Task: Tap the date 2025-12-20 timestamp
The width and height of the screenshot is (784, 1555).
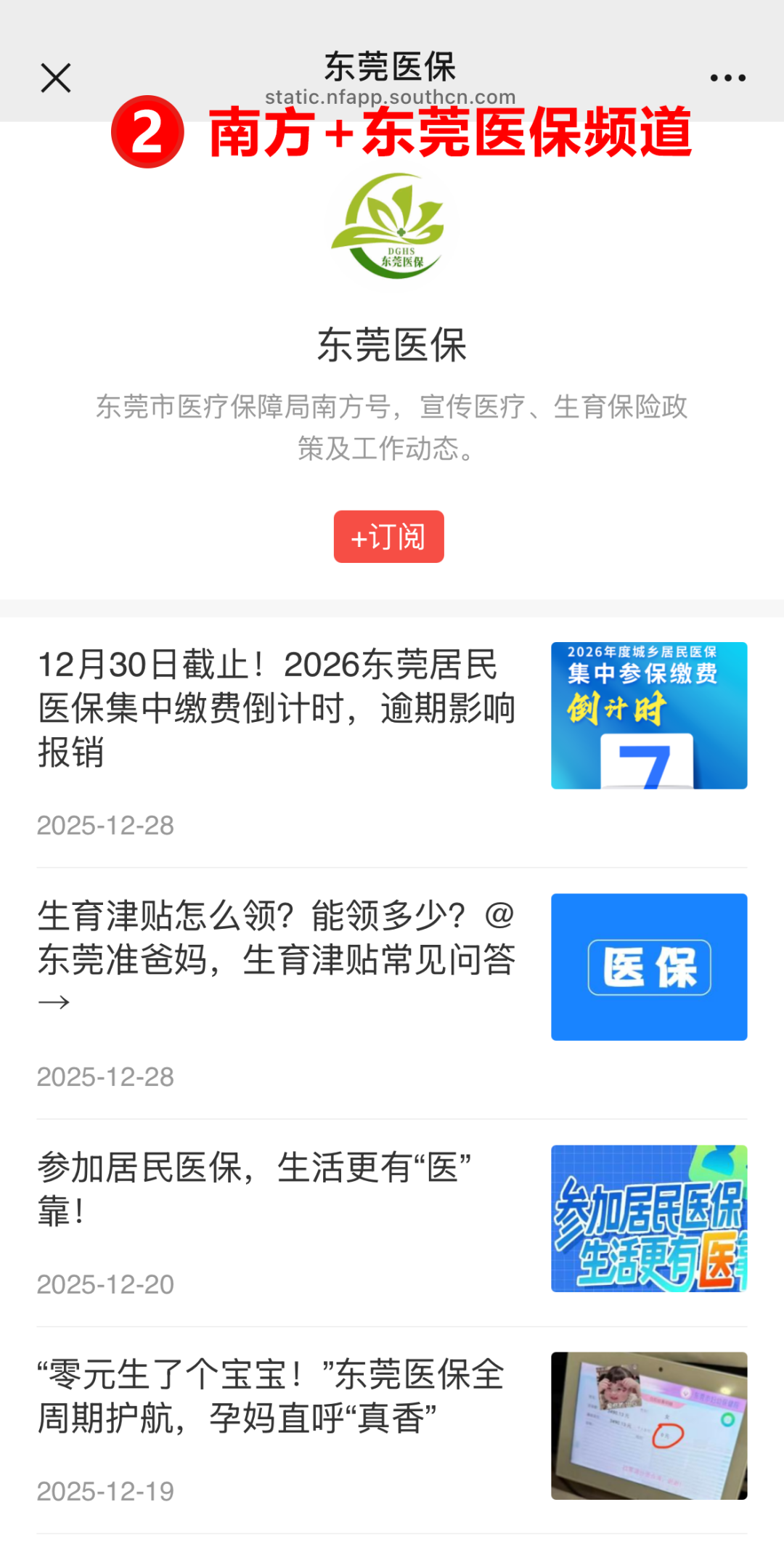Action: click(104, 1283)
